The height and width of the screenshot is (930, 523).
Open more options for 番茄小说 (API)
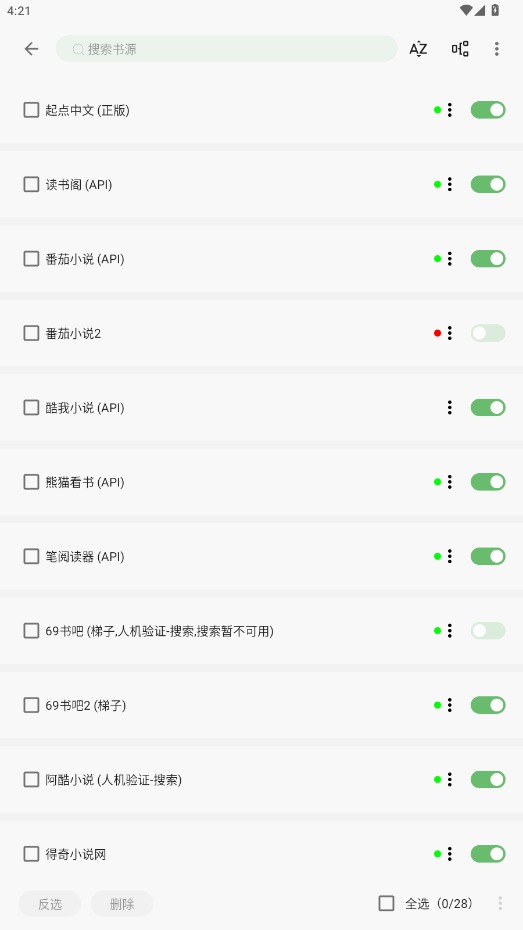449,259
